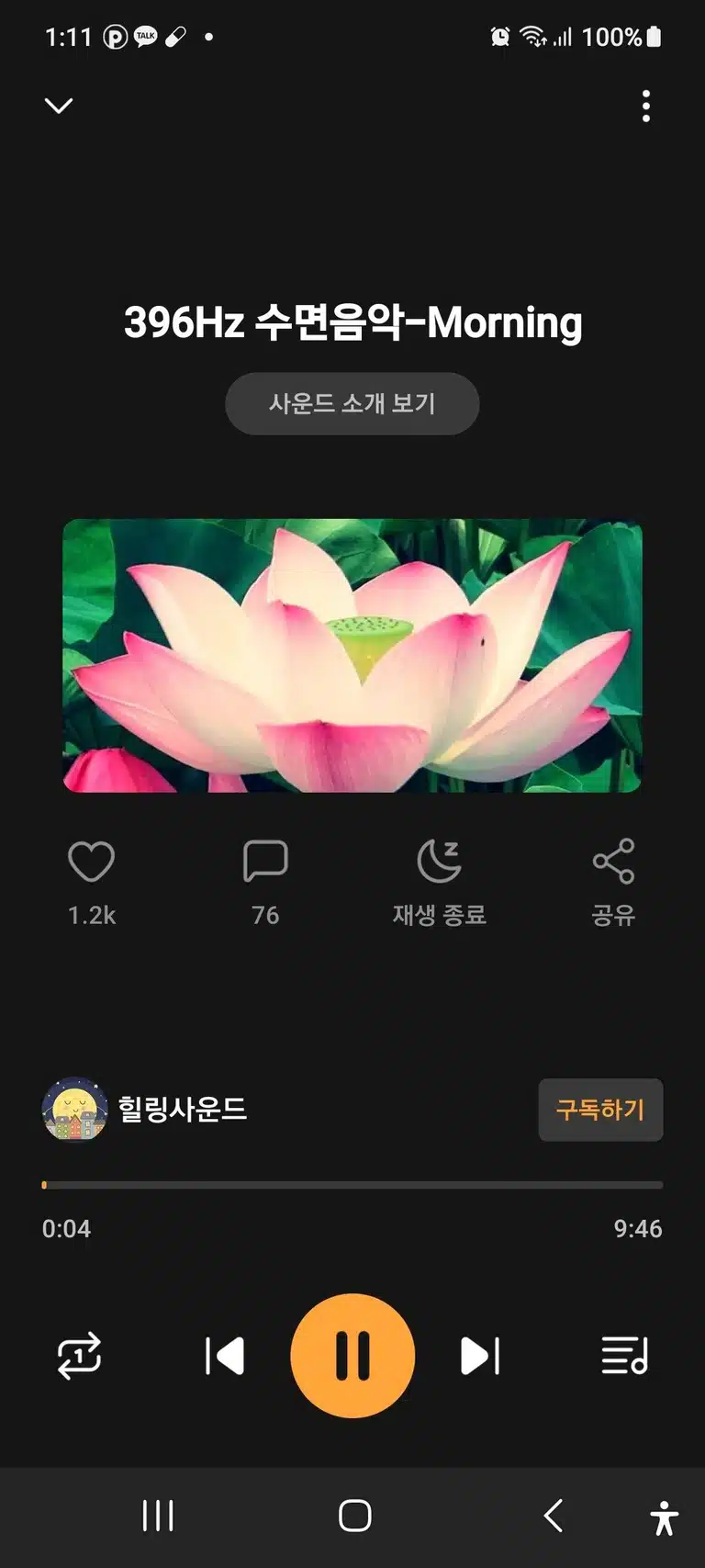Toggle the repeat-one mode
This screenshot has width=705, height=1568.
(x=80, y=1356)
